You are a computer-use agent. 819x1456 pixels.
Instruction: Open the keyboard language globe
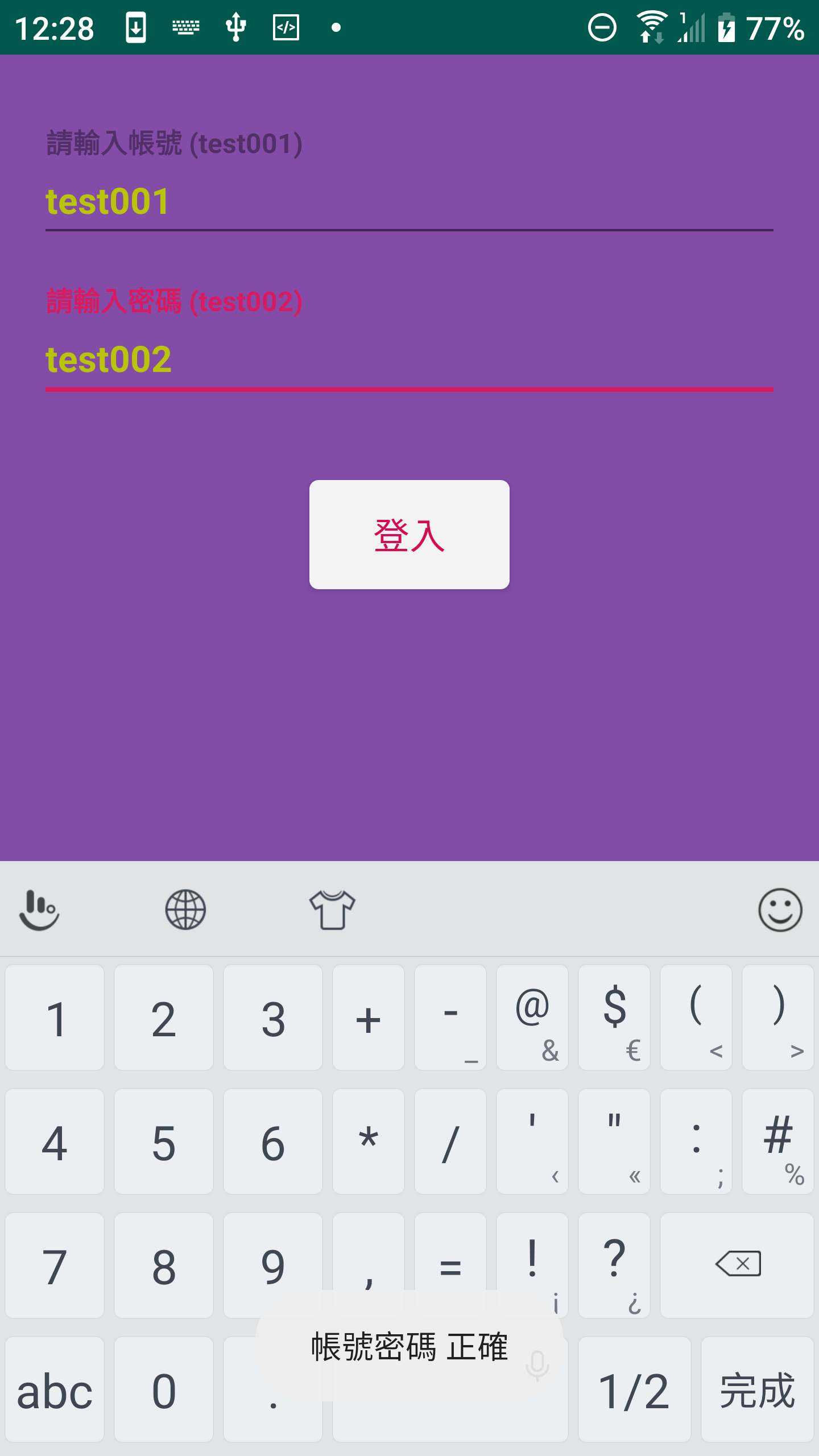coord(185,909)
